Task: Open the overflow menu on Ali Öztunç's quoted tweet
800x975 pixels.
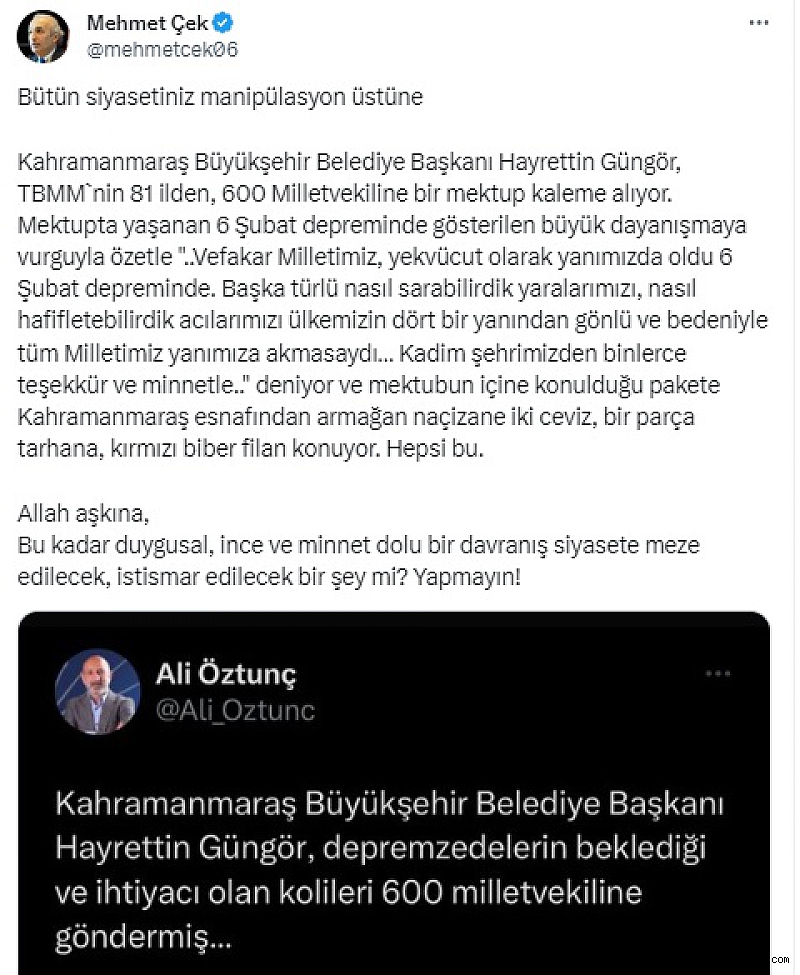Action: tap(718, 673)
